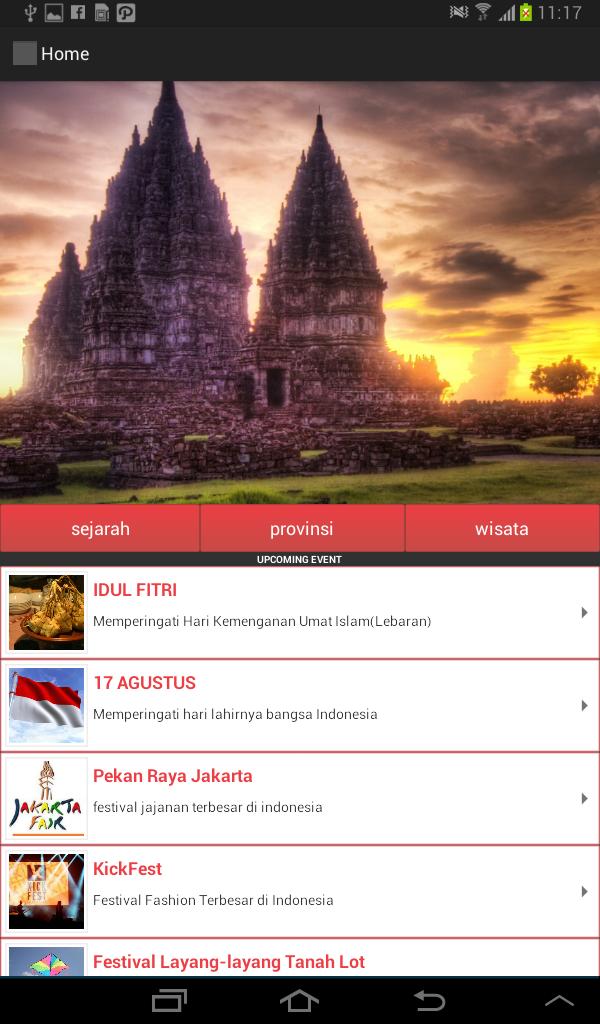Image resolution: width=600 pixels, height=1024 pixels.
Task: View the 17 AGUSTUS event details
Action: coord(300,705)
